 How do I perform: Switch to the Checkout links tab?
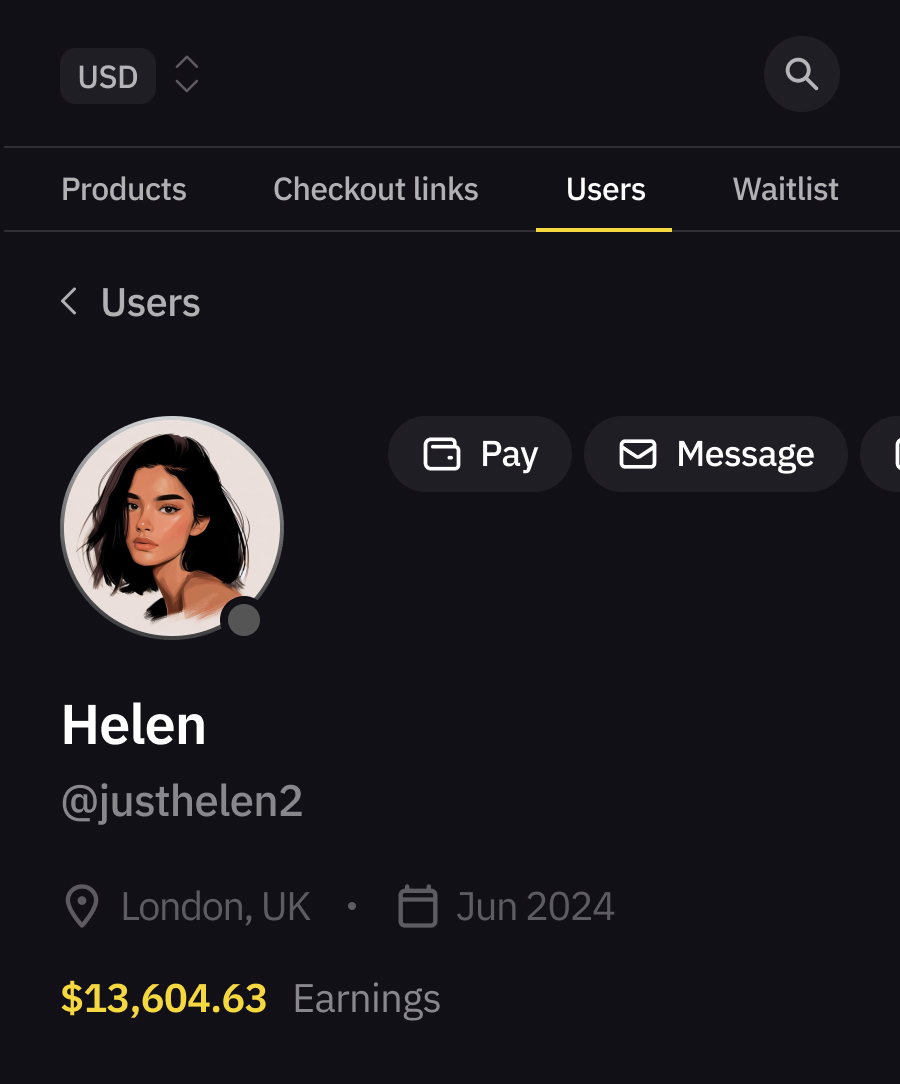[376, 189]
